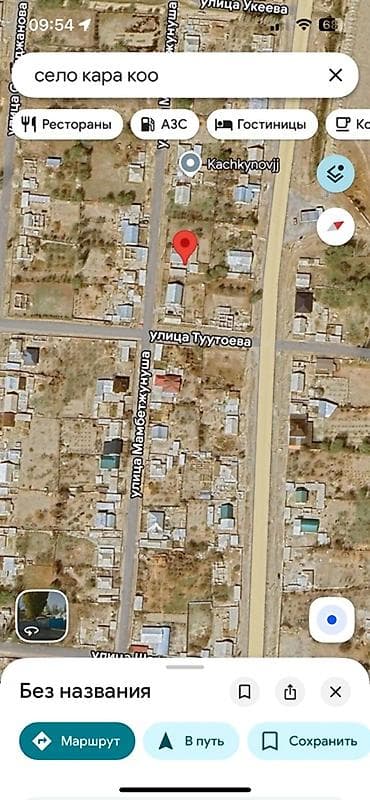Tap the Сохранить button
370x800 pixels.
309,741
